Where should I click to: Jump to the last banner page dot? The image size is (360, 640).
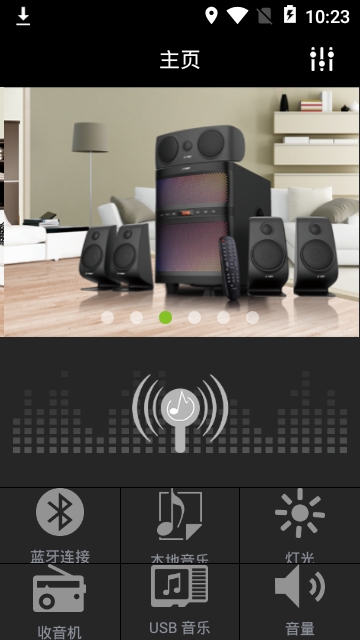coord(252,318)
